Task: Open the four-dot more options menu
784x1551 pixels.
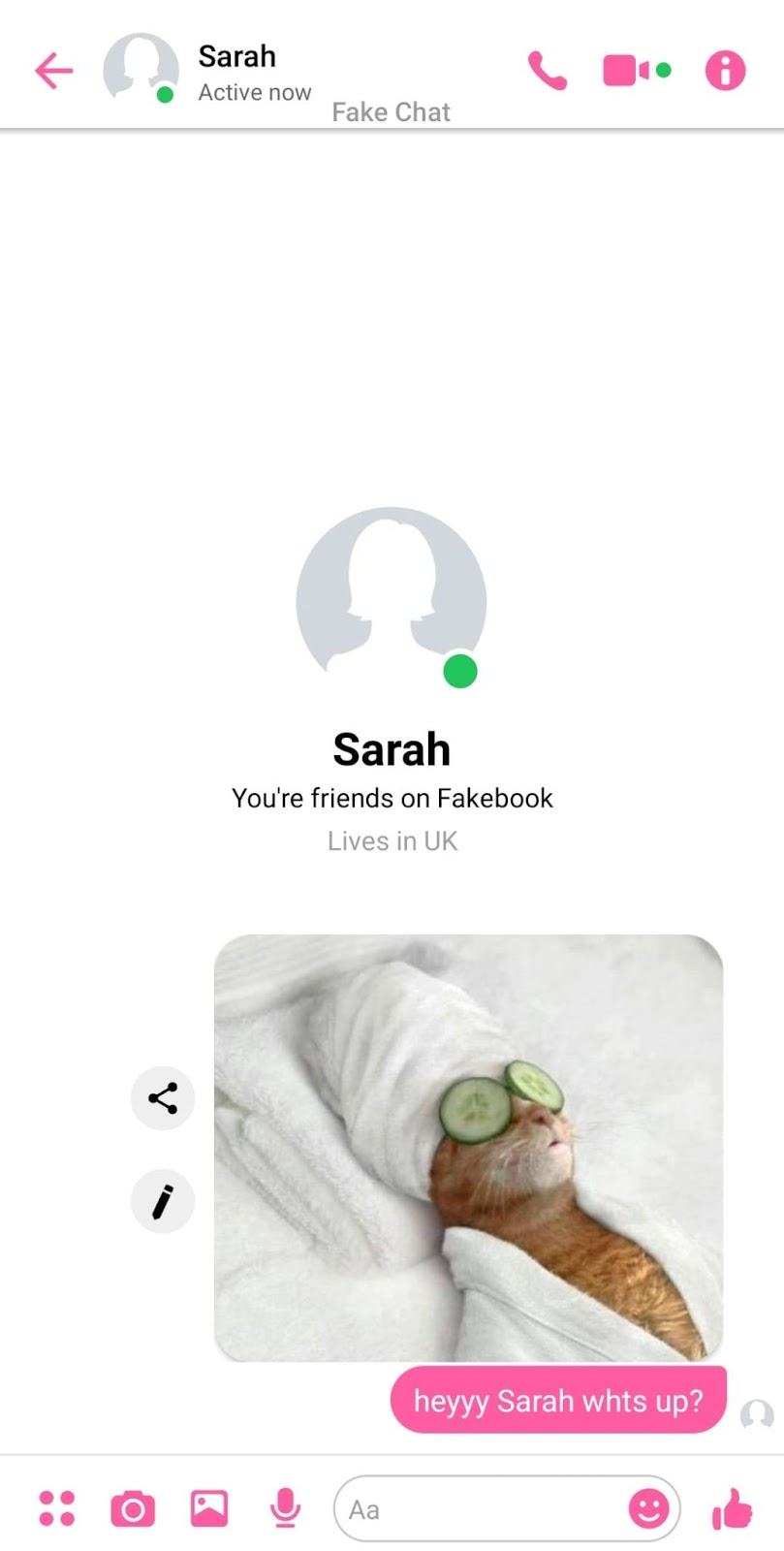Action: [x=56, y=1508]
